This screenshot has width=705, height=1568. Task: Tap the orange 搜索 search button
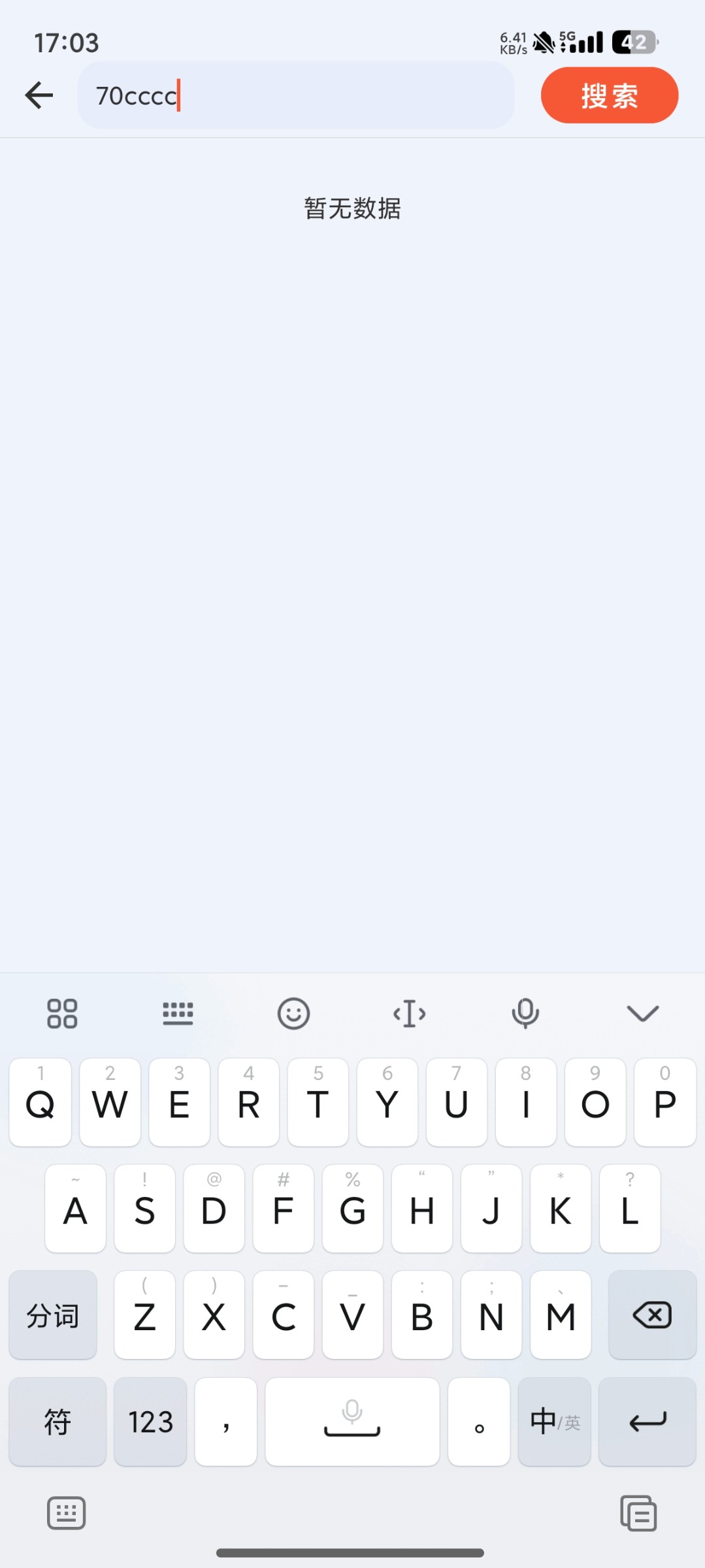(x=609, y=95)
